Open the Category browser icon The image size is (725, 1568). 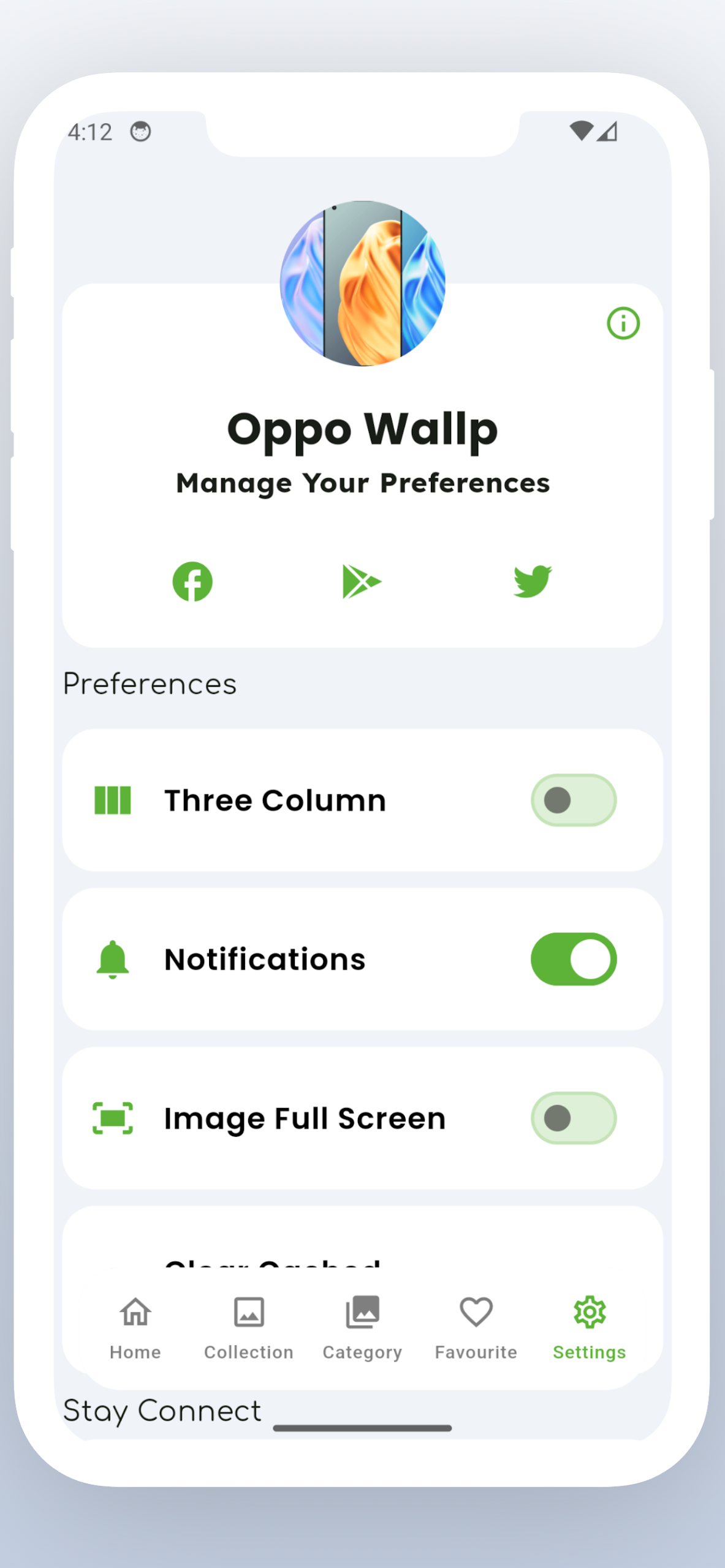point(362,1312)
